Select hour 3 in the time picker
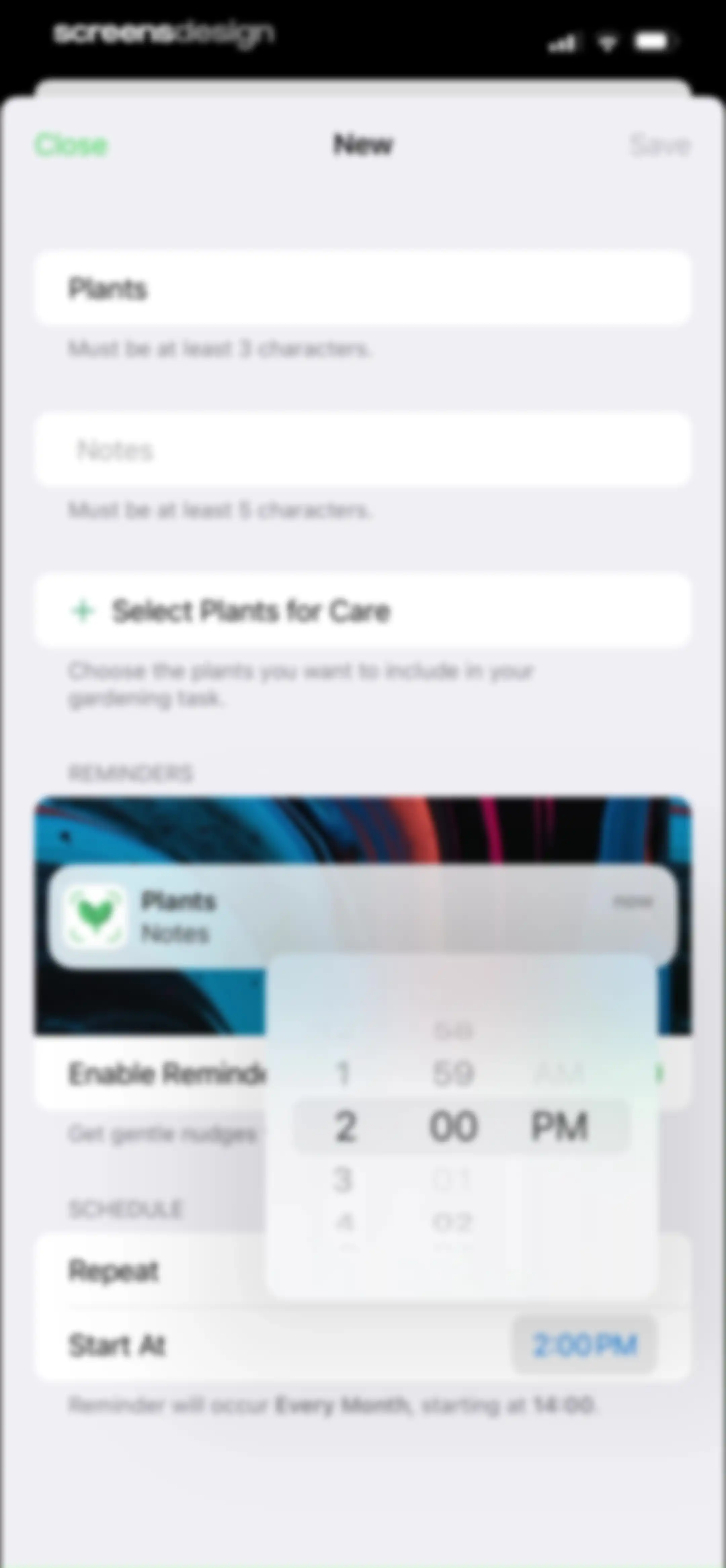Screen dimensions: 726x1568 pos(344,1179)
